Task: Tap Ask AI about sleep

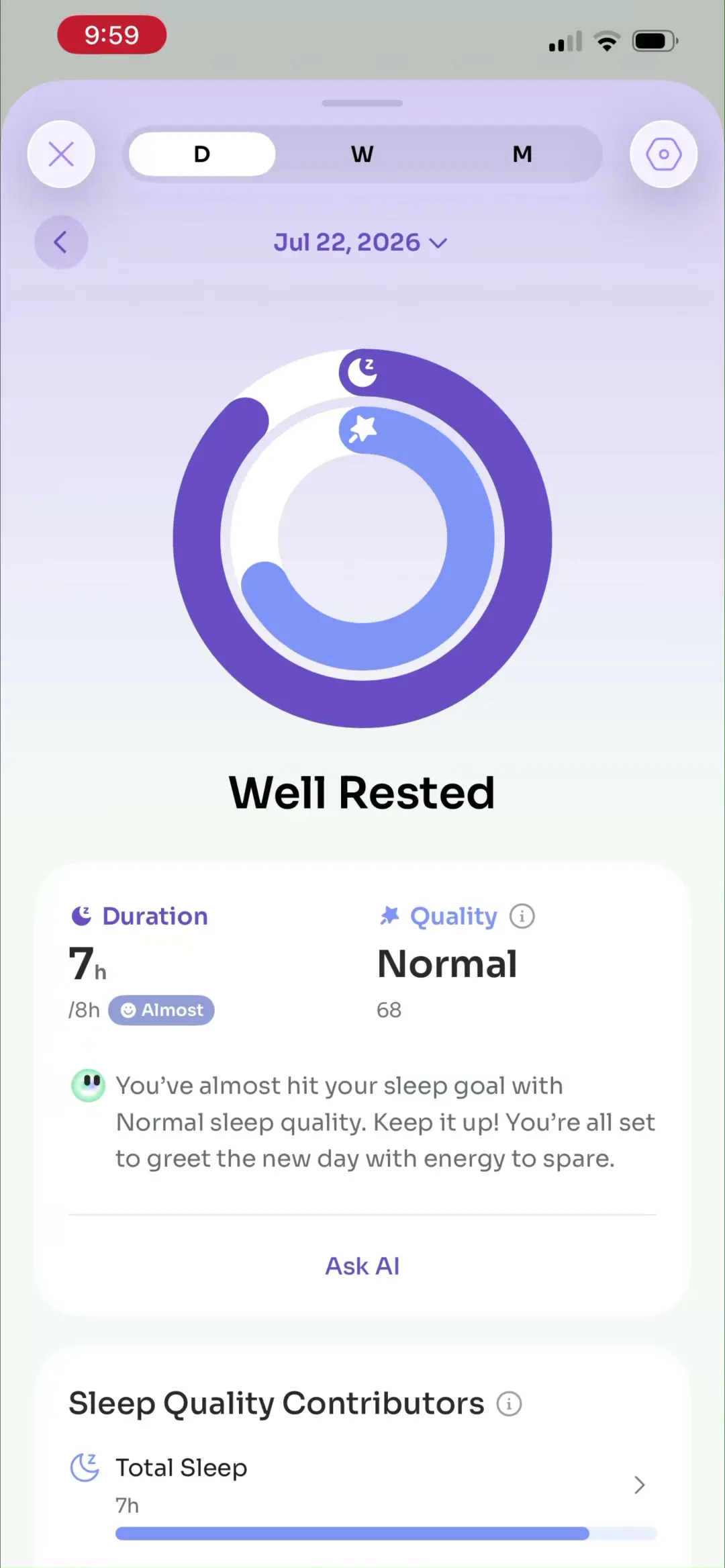Action: [362, 1266]
